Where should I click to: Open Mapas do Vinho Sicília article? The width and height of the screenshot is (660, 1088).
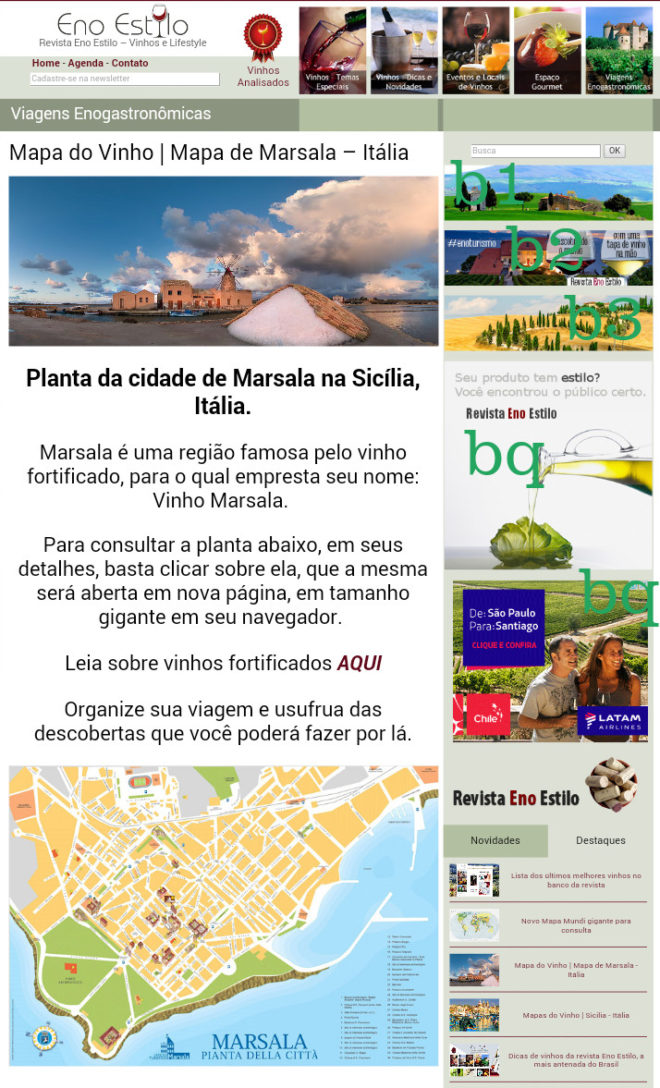(x=576, y=1015)
